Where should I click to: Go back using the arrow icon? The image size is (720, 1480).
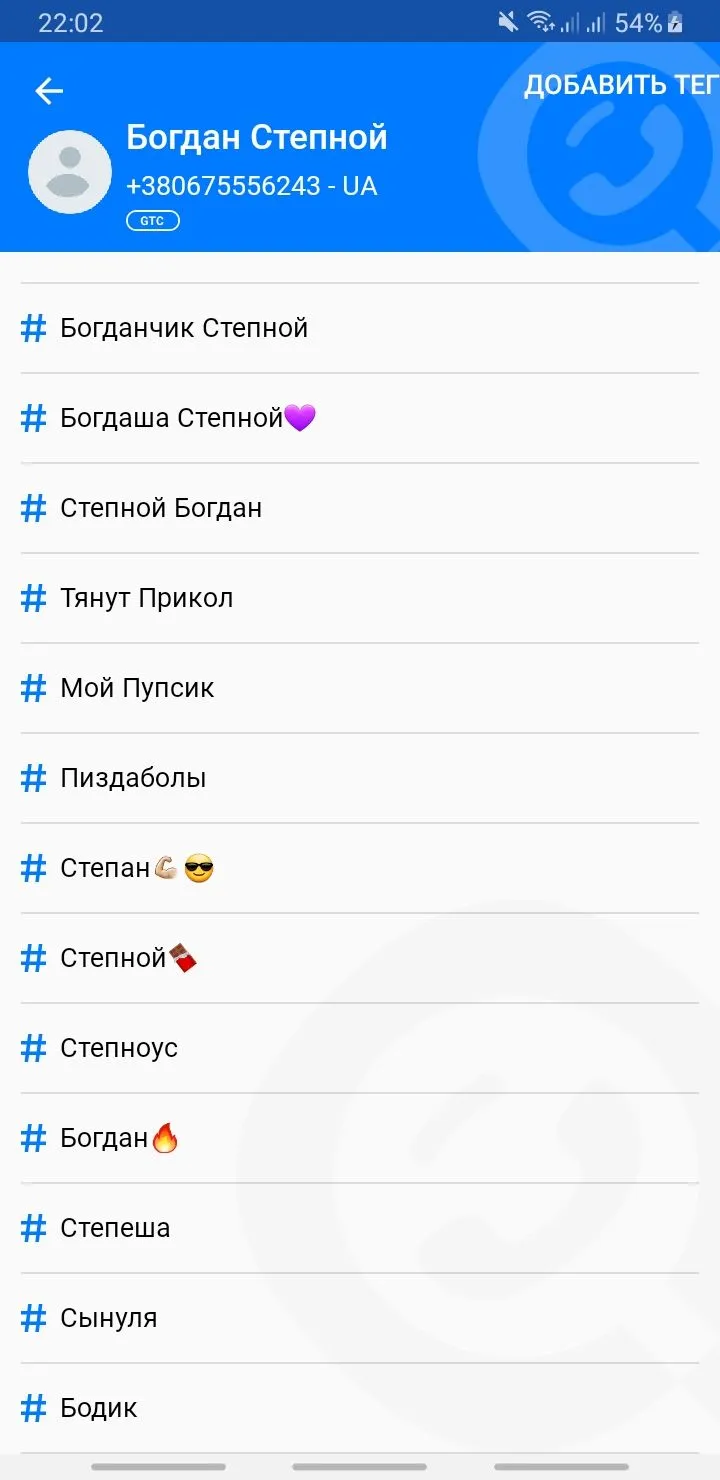[49, 91]
